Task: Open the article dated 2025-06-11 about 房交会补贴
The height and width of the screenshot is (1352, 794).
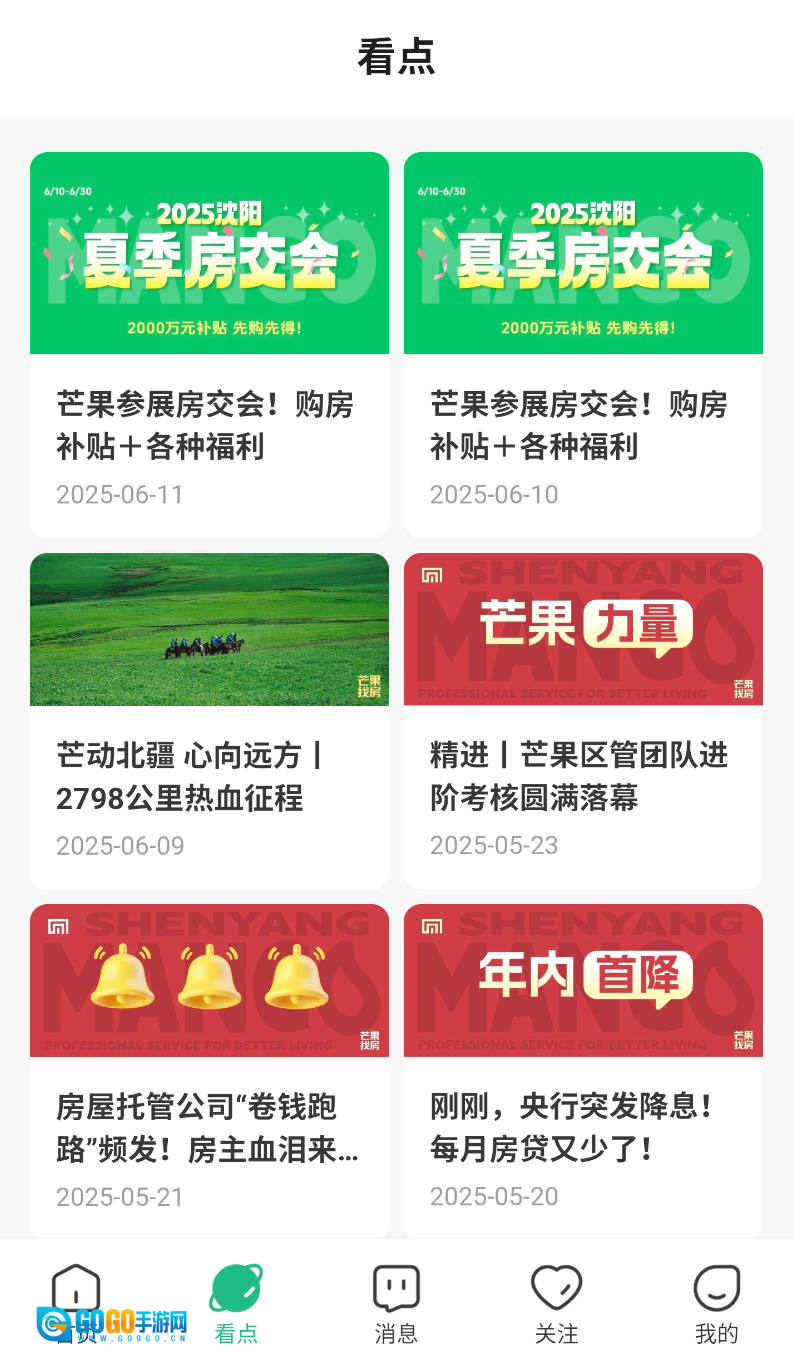Action: (x=209, y=425)
